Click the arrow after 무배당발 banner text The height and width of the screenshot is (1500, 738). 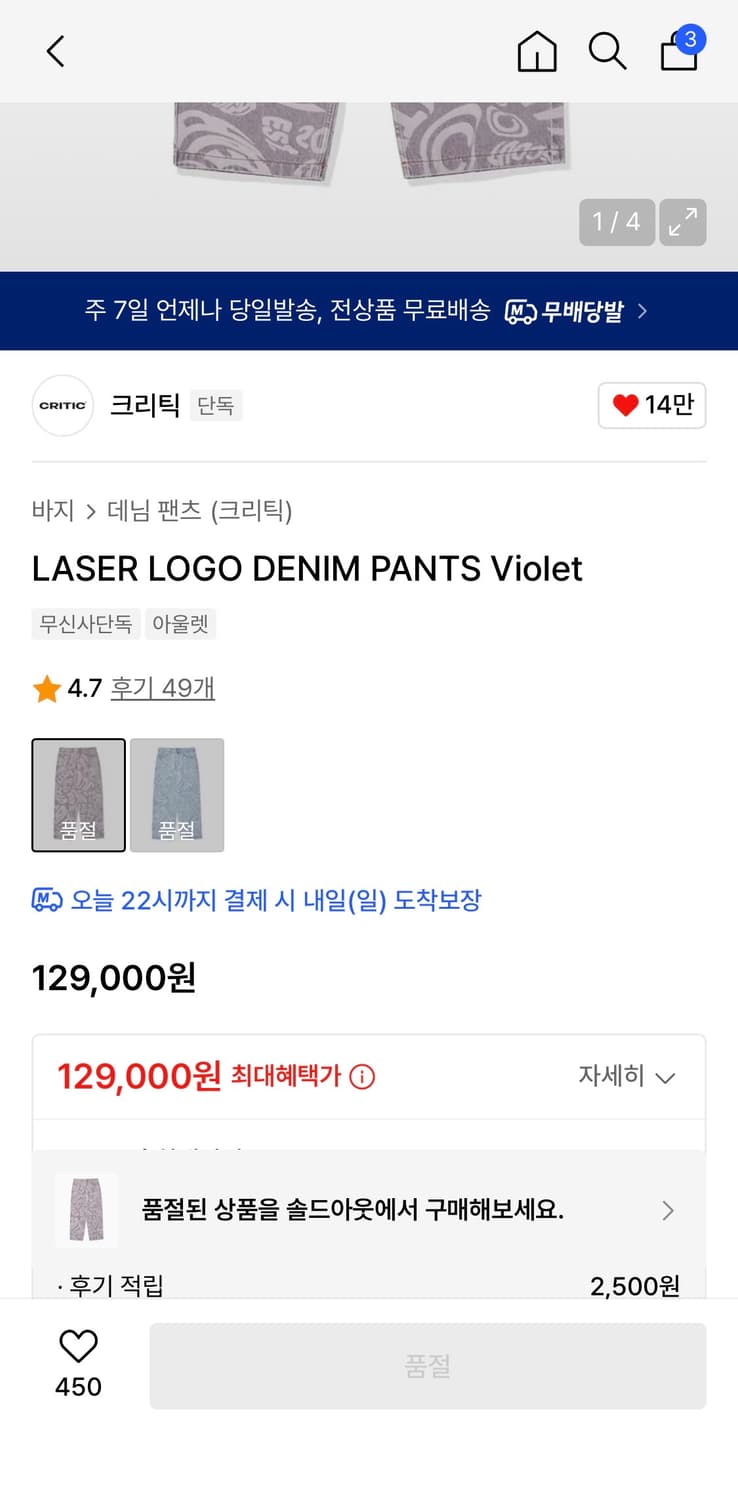click(x=641, y=311)
